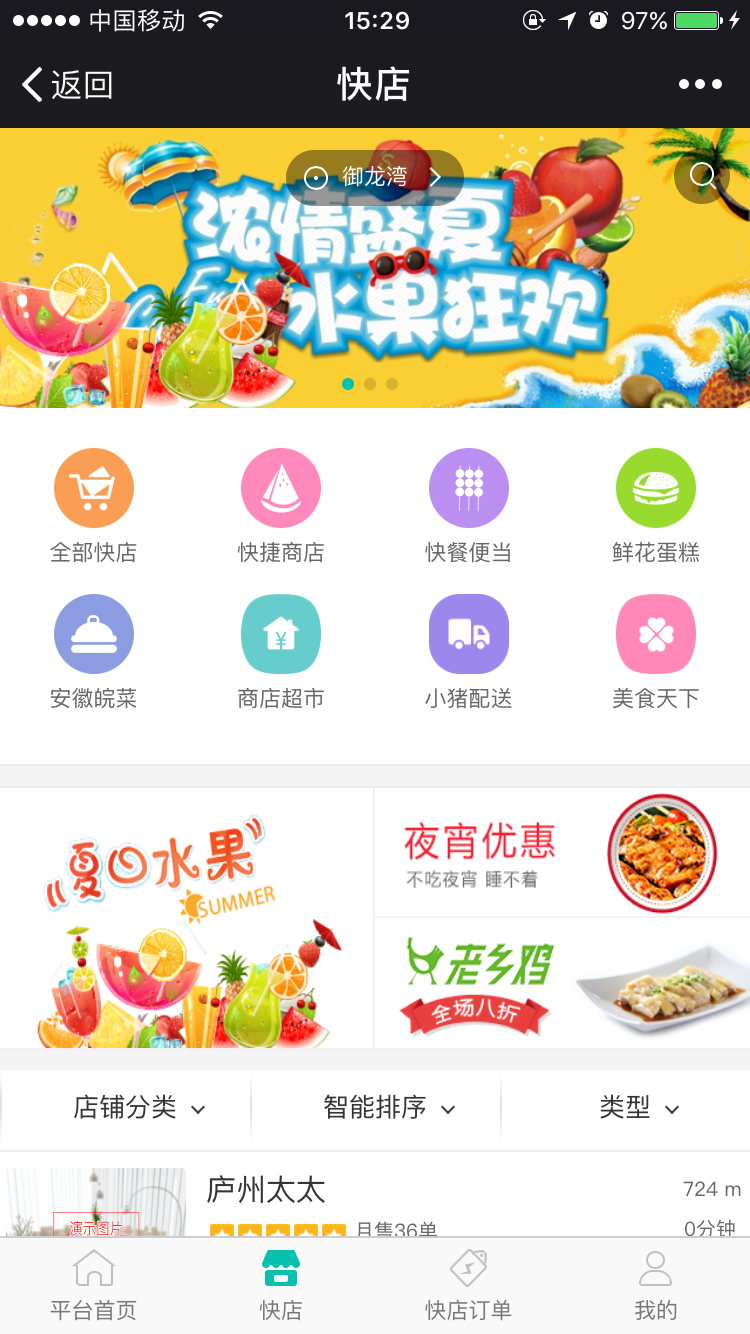Open 全部快店 category

[x=94, y=506]
